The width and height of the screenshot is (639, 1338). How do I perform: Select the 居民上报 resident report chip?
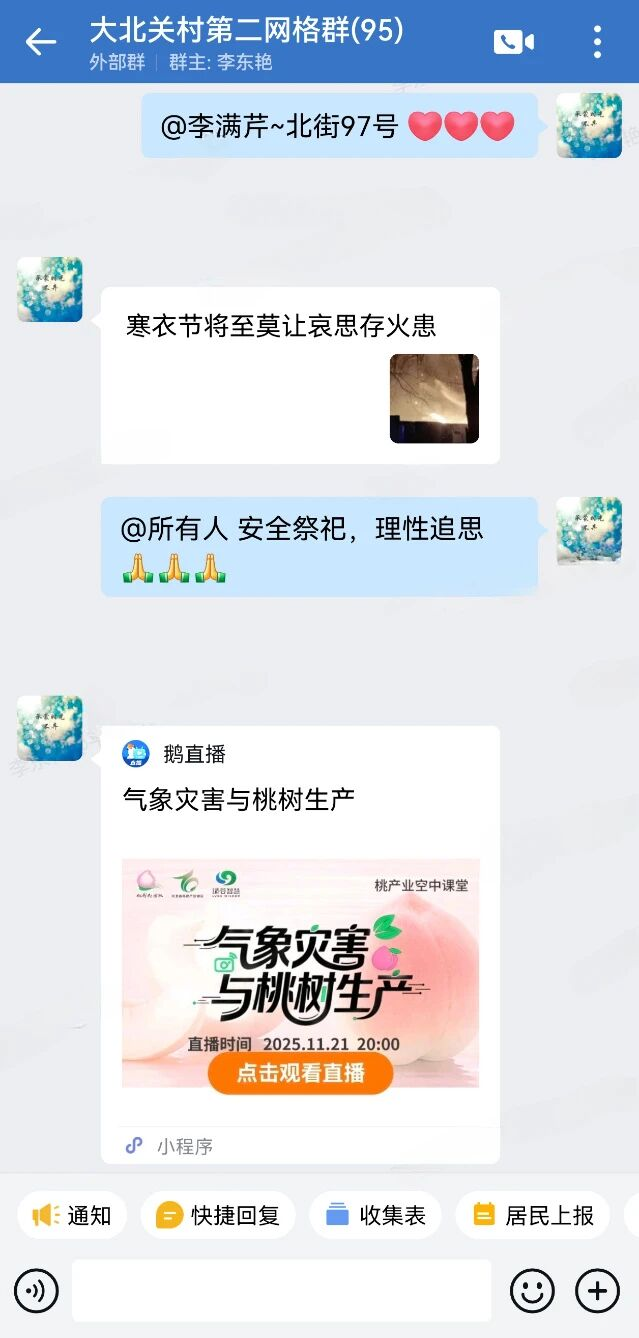[x=533, y=1215]
